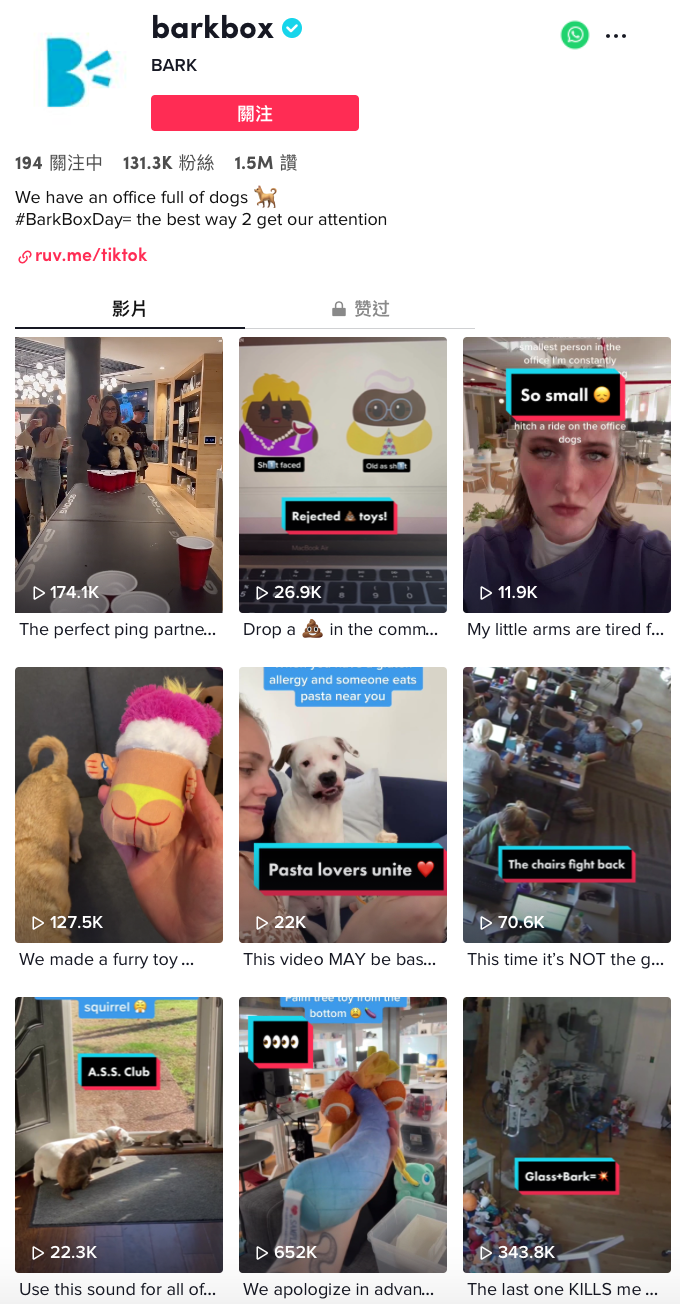The width and height of the screenshot is (680, 1304).
Task: Open 'The perfect ping partner' video
Action: 119,475
